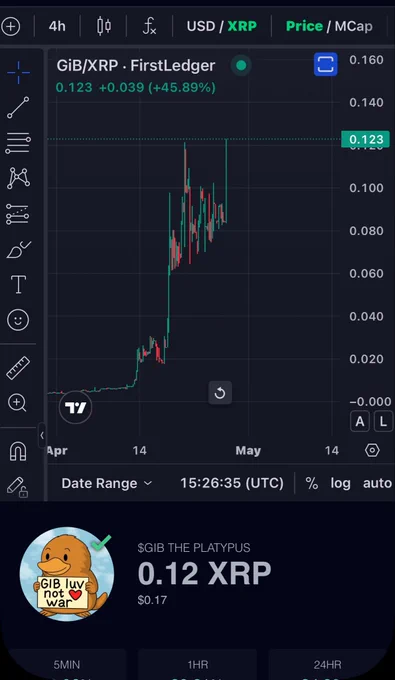The image size is (395, 680).
Task: Open the emoji sticker tool
Action: coord(18,320)
